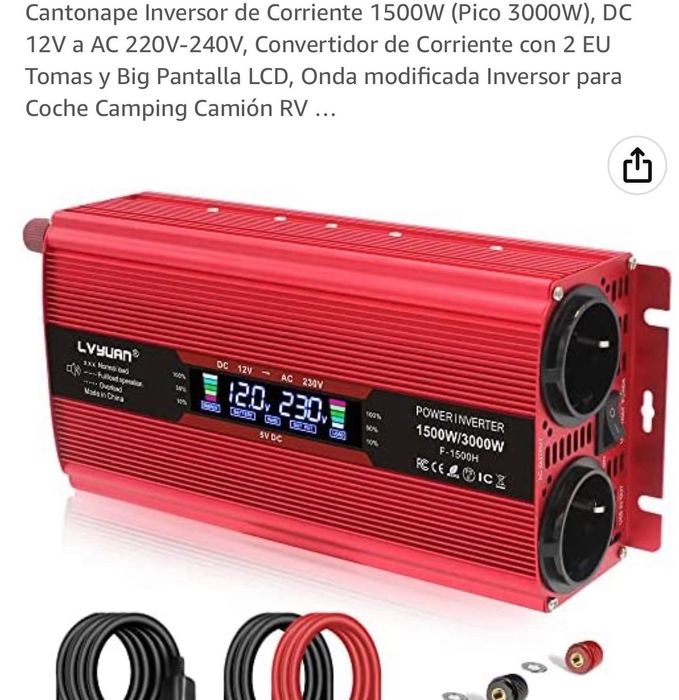Share this product listing
Image resolution: width=679 pixels, height=700 pixels.
[x=637, y=165]
